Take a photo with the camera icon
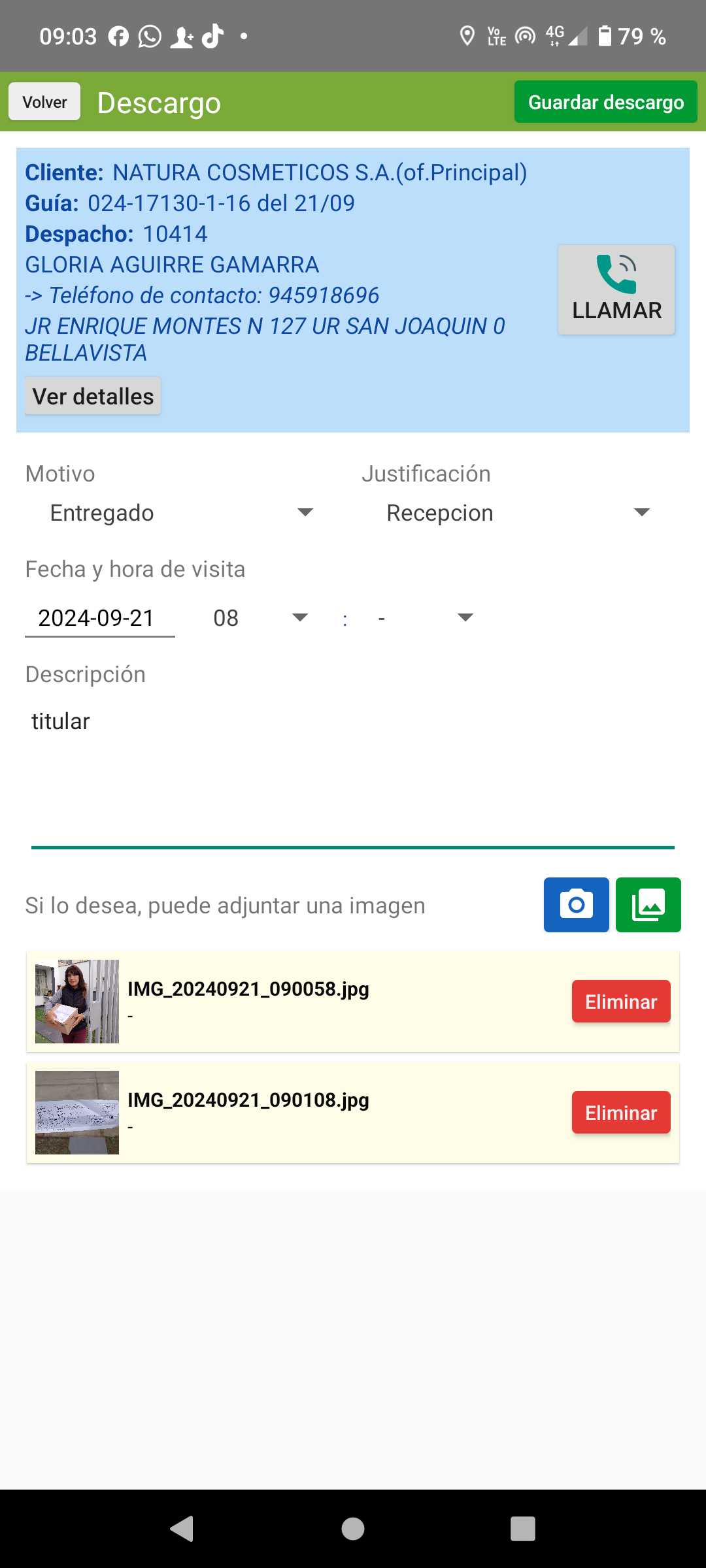The height and width of the screenshot is (1568, 706). (576, 905)
